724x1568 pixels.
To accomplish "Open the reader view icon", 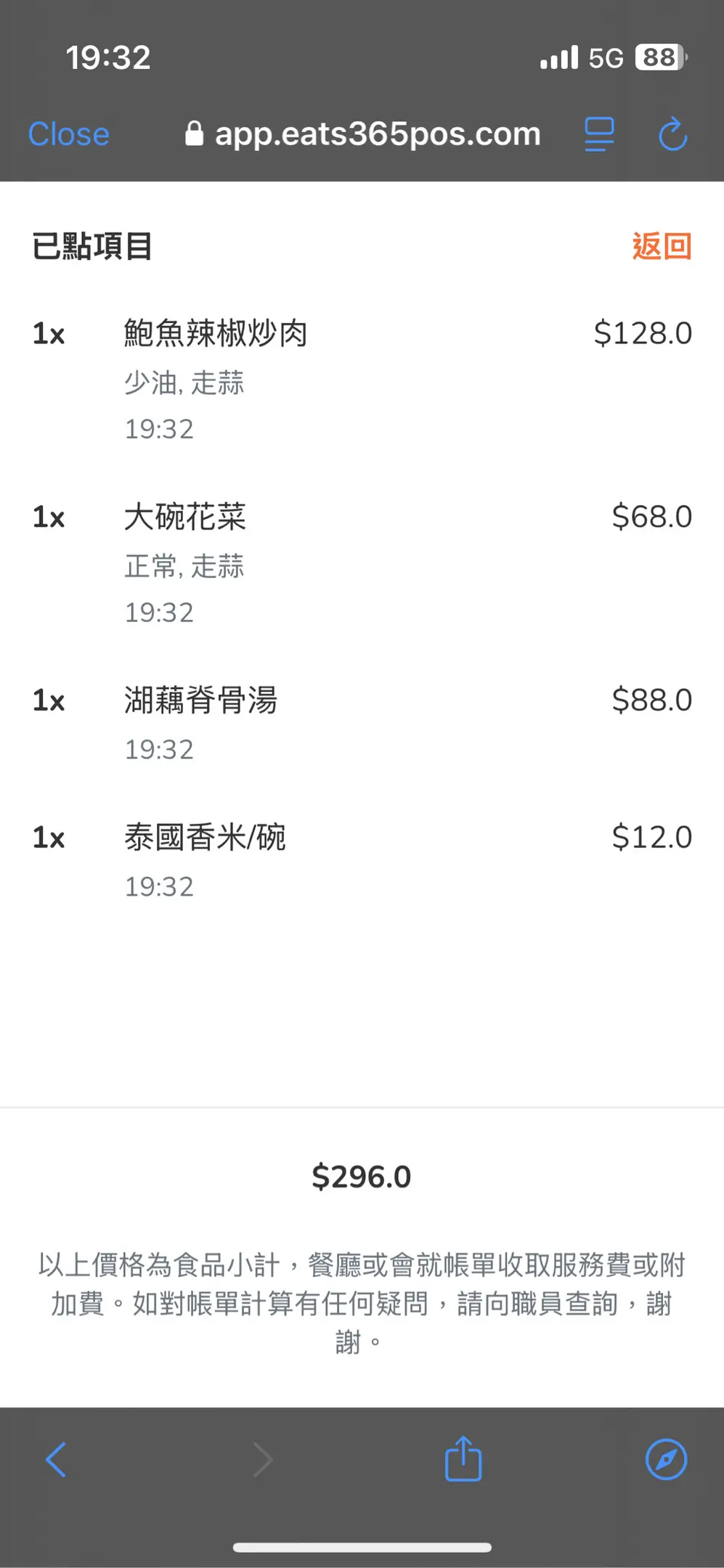I will [x=599, y=134].
